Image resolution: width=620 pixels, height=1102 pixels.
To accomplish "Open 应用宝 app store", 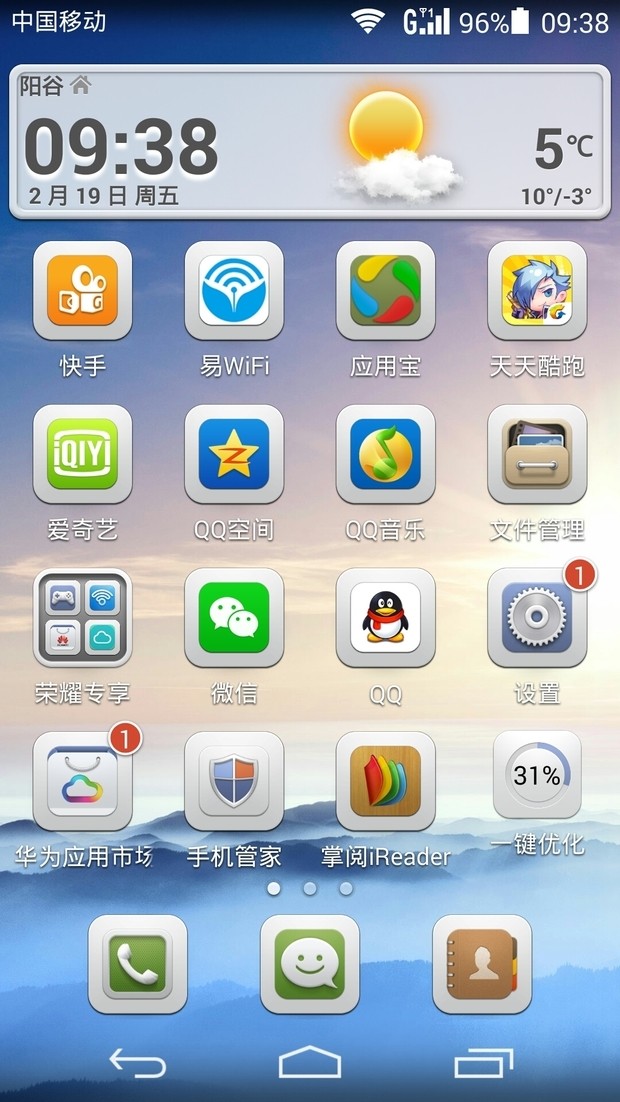I will [385, 291].
